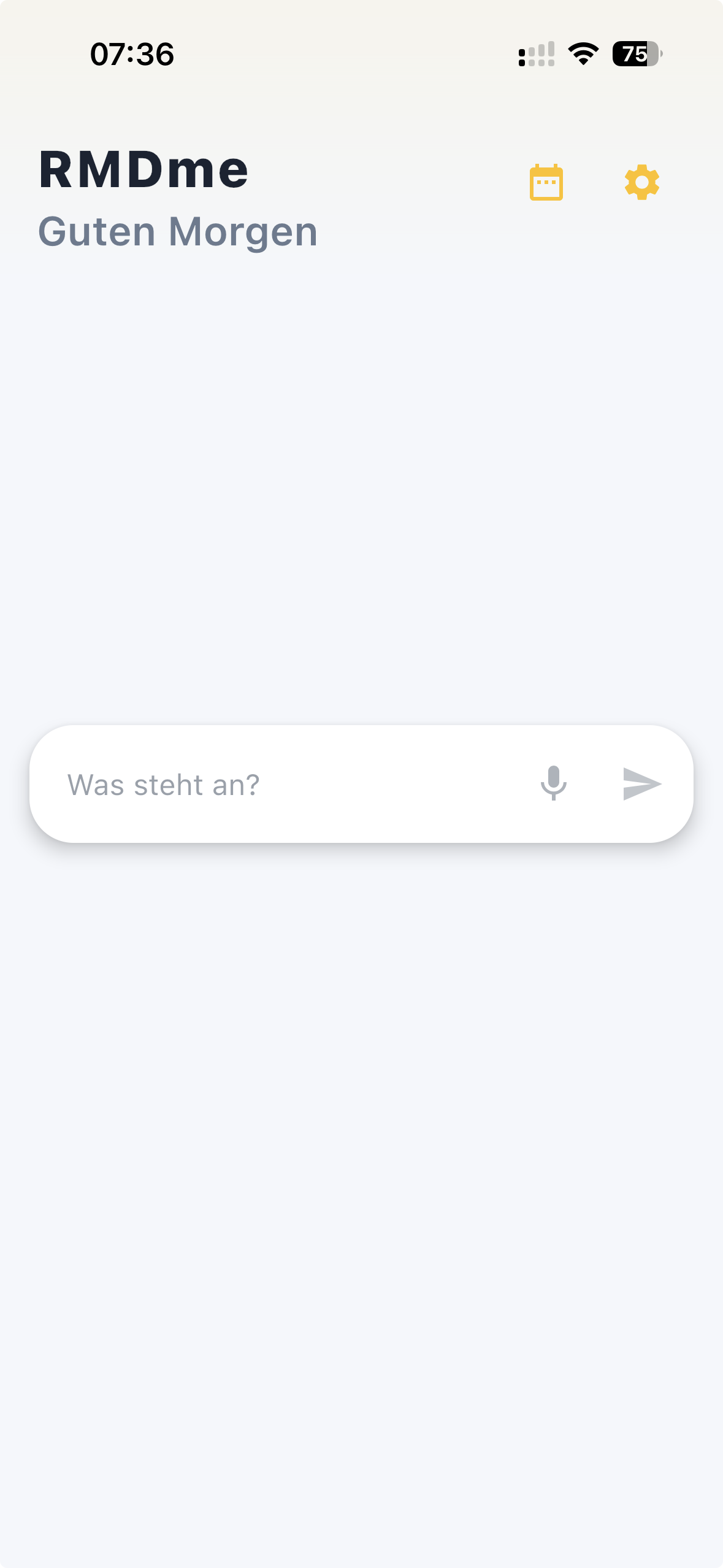Tap the battery indicator showing 75
This screenshot has height=1568, width=723.
(x=636, y=55)
